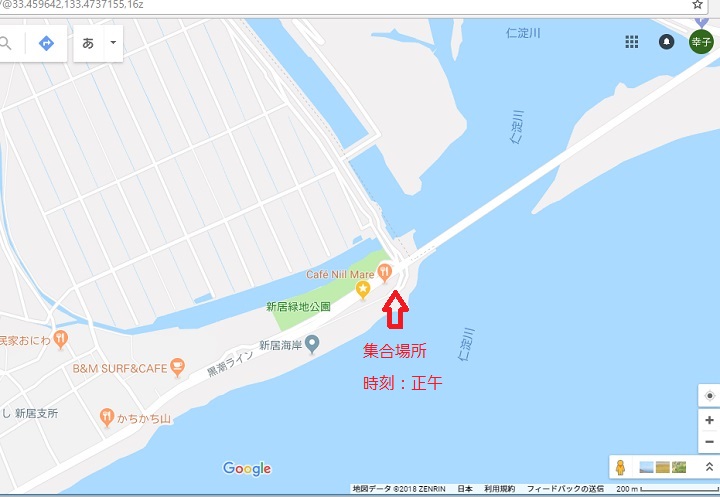This screenshot has height=497, width=720.
Task: Show my current location on the map
Action: [x=709, y=396]
